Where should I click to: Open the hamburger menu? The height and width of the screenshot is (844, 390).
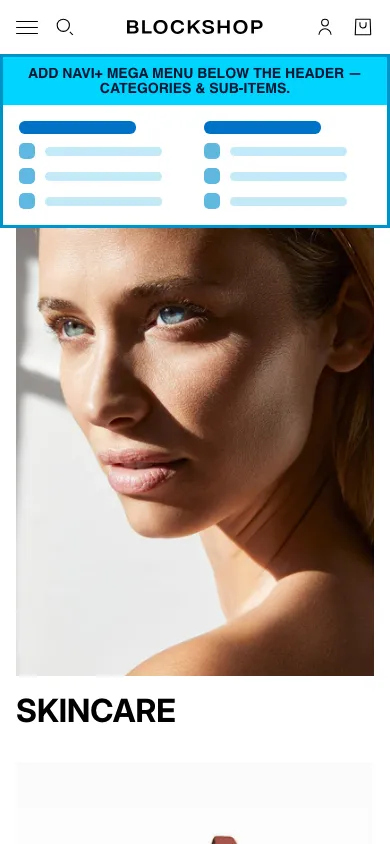27,27
